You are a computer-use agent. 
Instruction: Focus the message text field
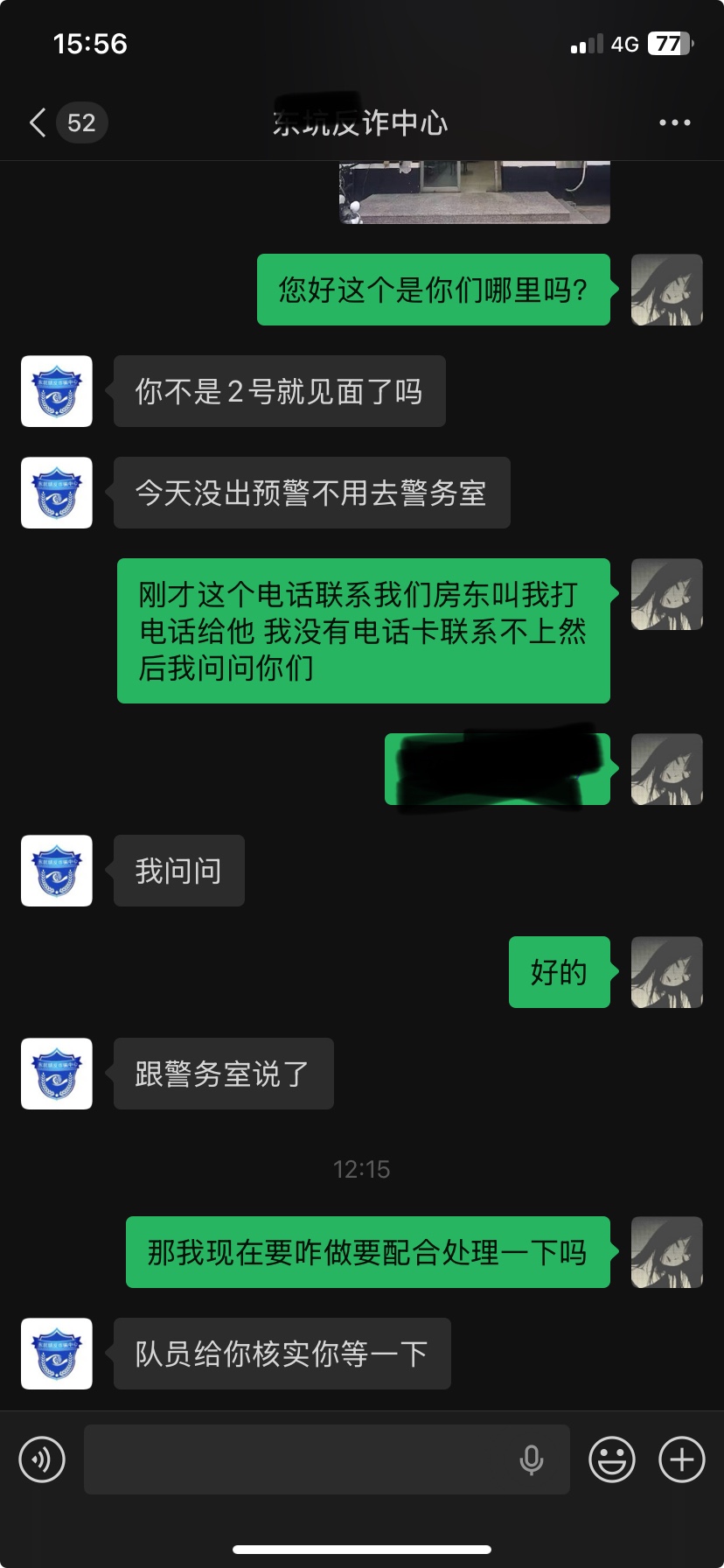[x=297, y=1459]
